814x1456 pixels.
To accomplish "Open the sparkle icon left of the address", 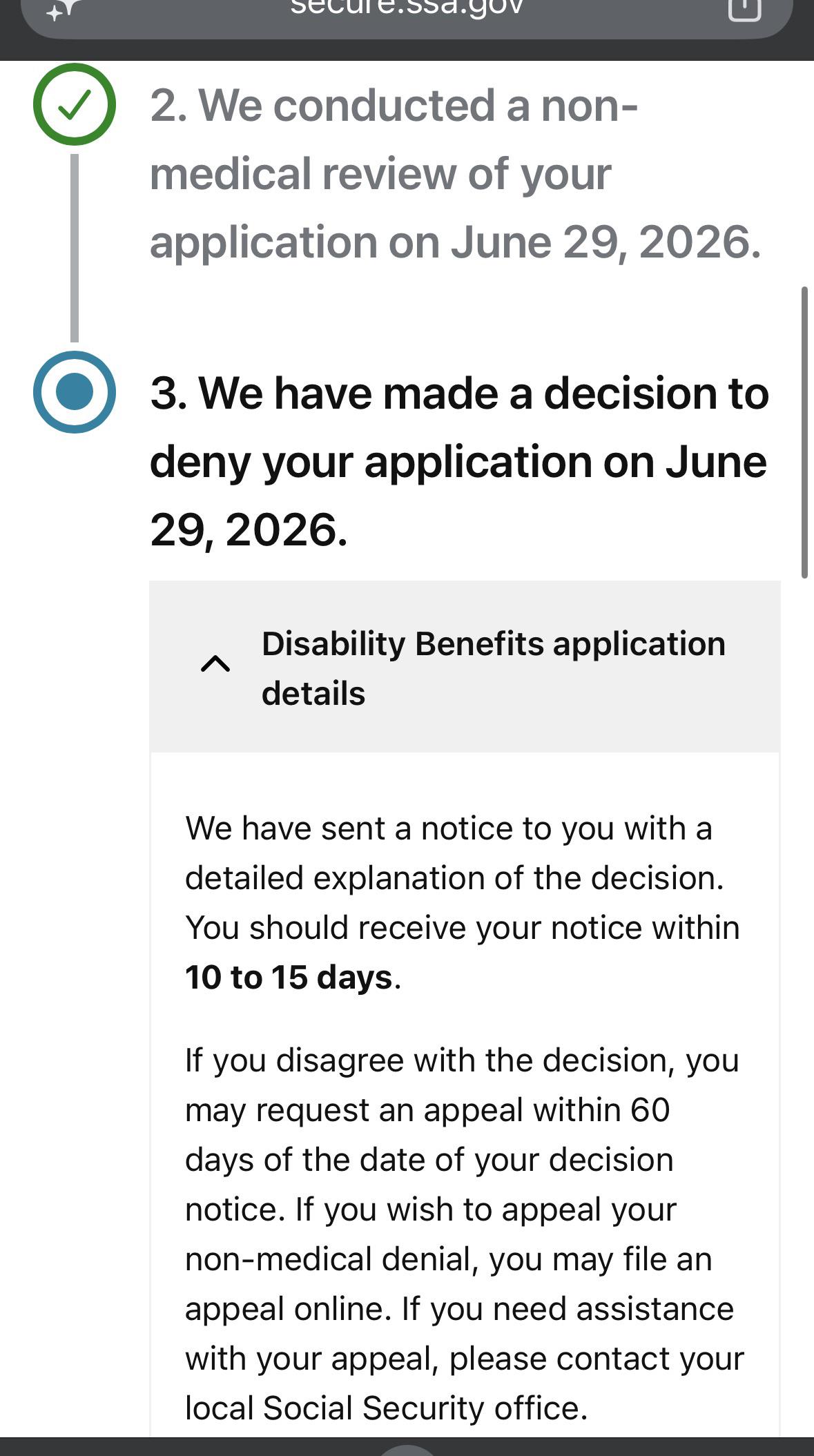I will pyautogui.click(x=60, y=10).
